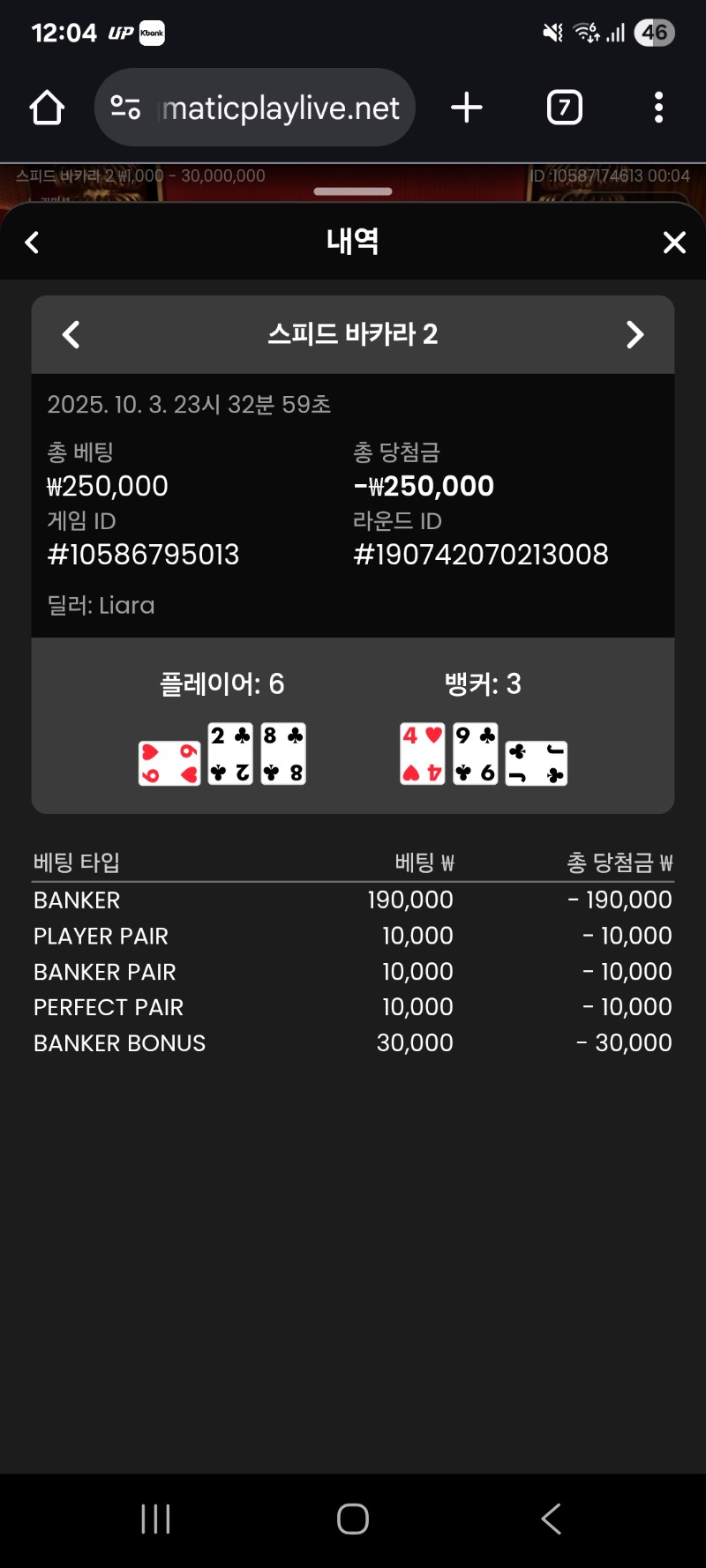The height and width of the screenshot is (1568, 706).
Task: Open the tab switcher showing 7 tabs
Action: coord(565,108)
